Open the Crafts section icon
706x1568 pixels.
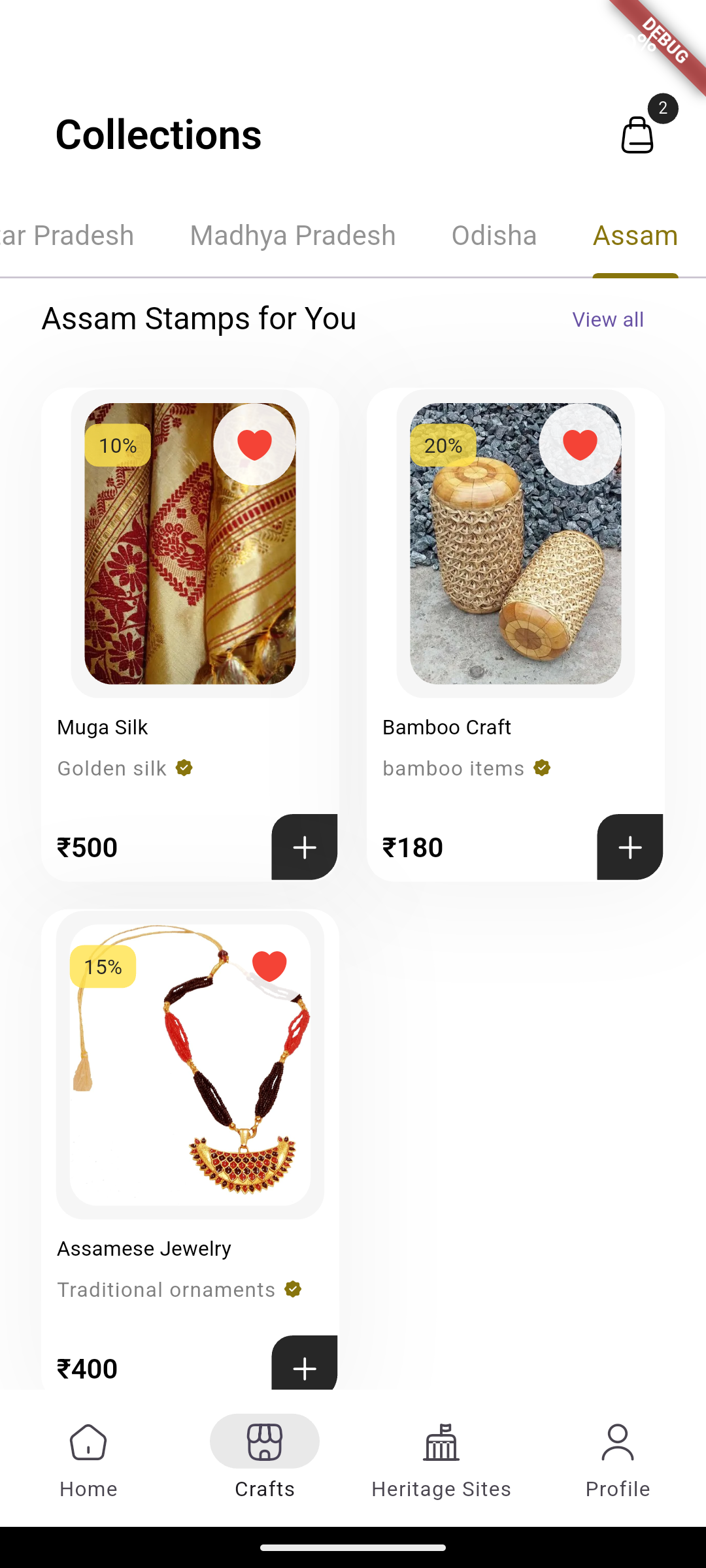pos(264,1441)
